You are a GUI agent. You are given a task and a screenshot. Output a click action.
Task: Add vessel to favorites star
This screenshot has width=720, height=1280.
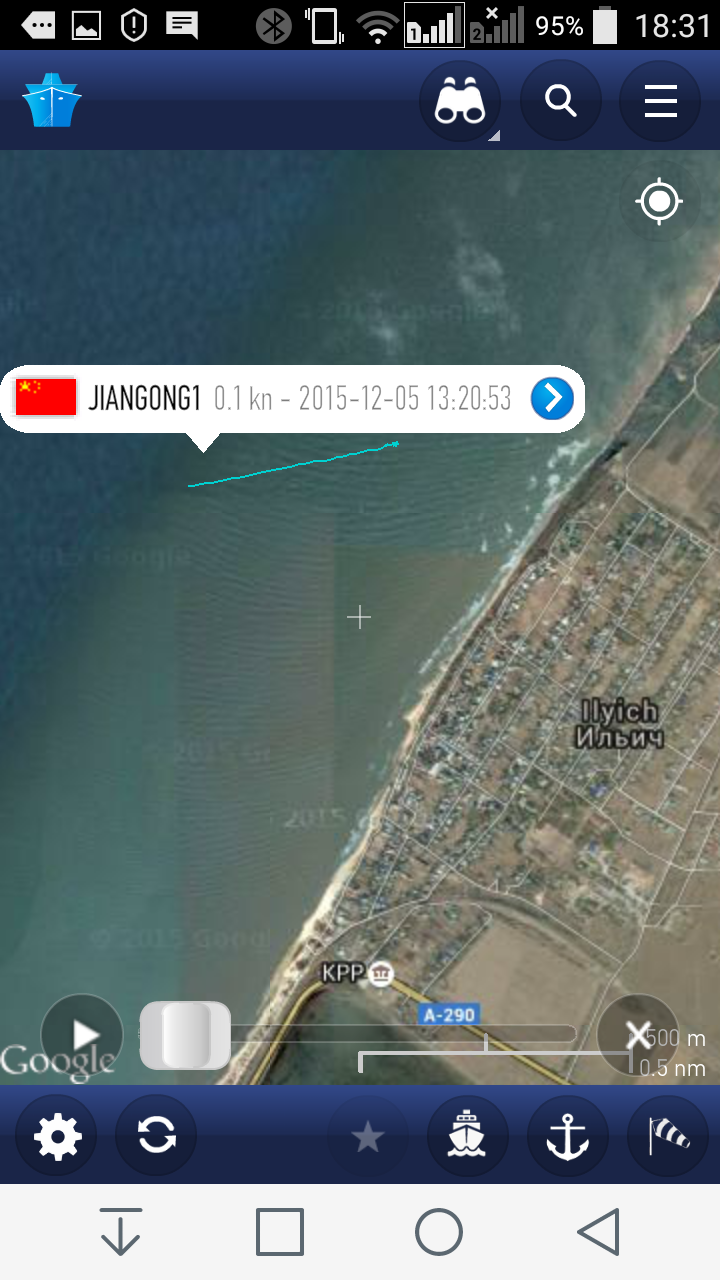click(x=368, y=1137)
